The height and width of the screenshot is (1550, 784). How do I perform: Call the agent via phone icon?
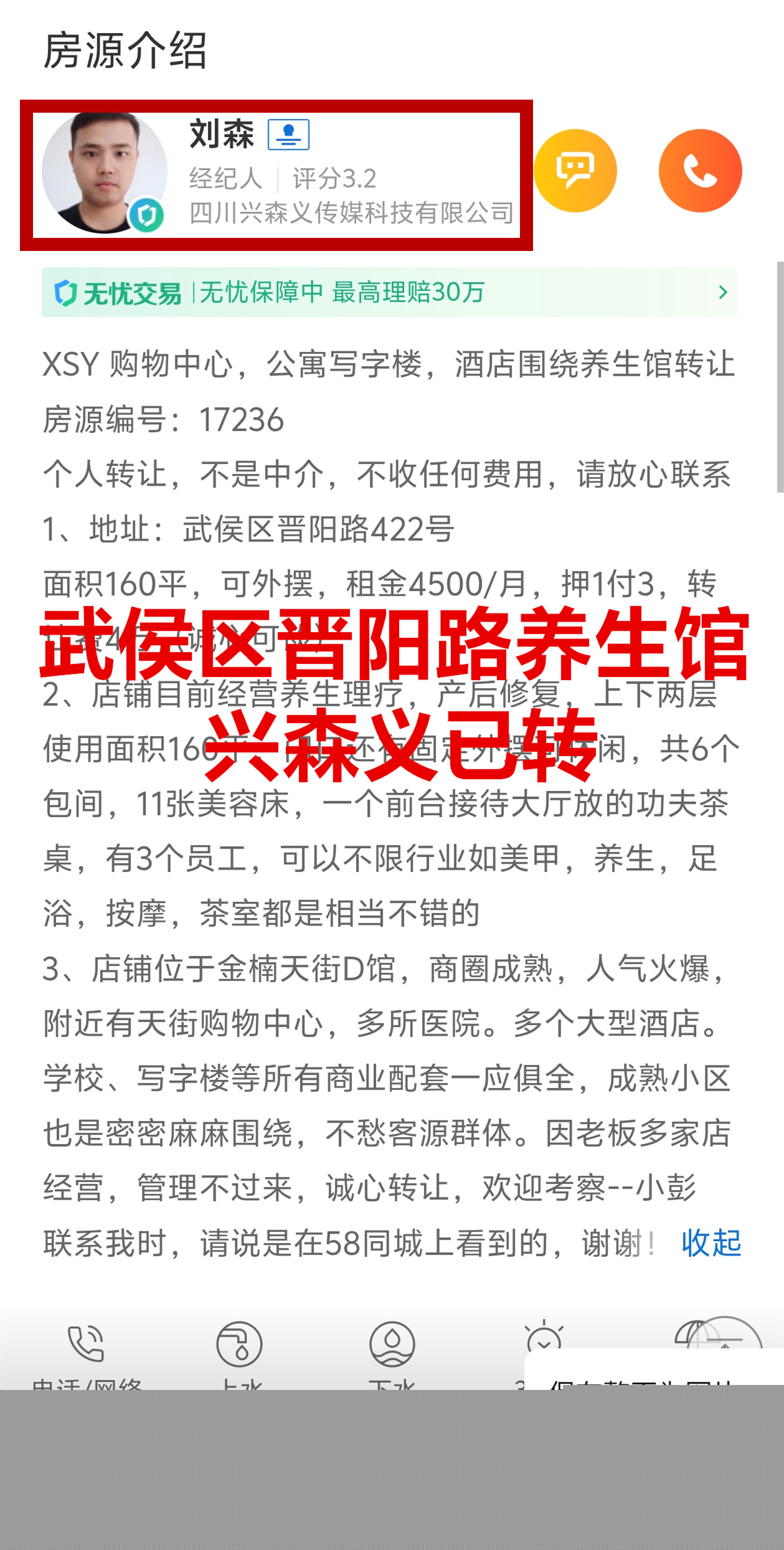pyautogui.click(x=700, y=171)
